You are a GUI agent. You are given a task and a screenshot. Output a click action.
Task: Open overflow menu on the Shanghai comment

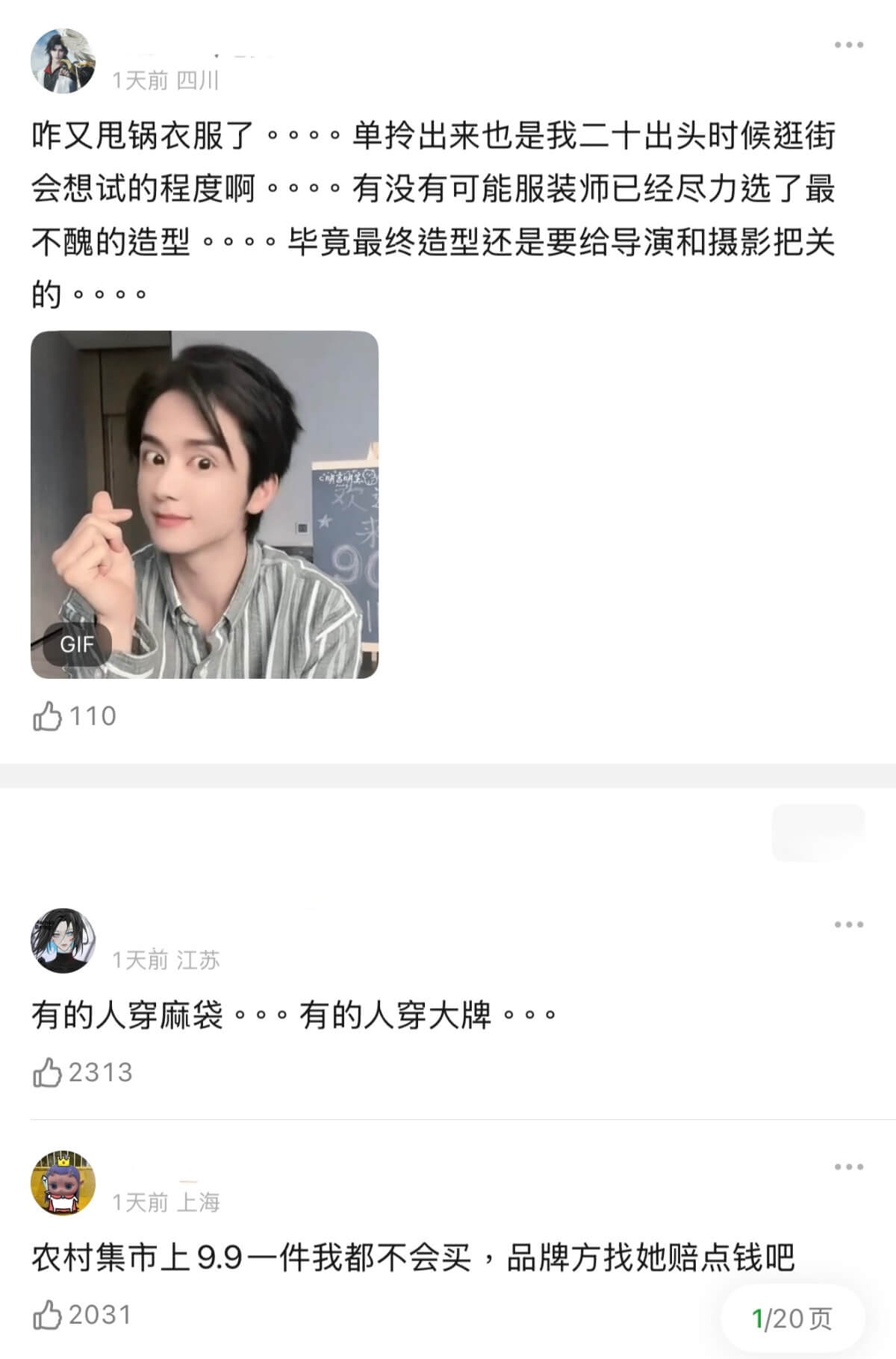click(x=849, y=1167)
